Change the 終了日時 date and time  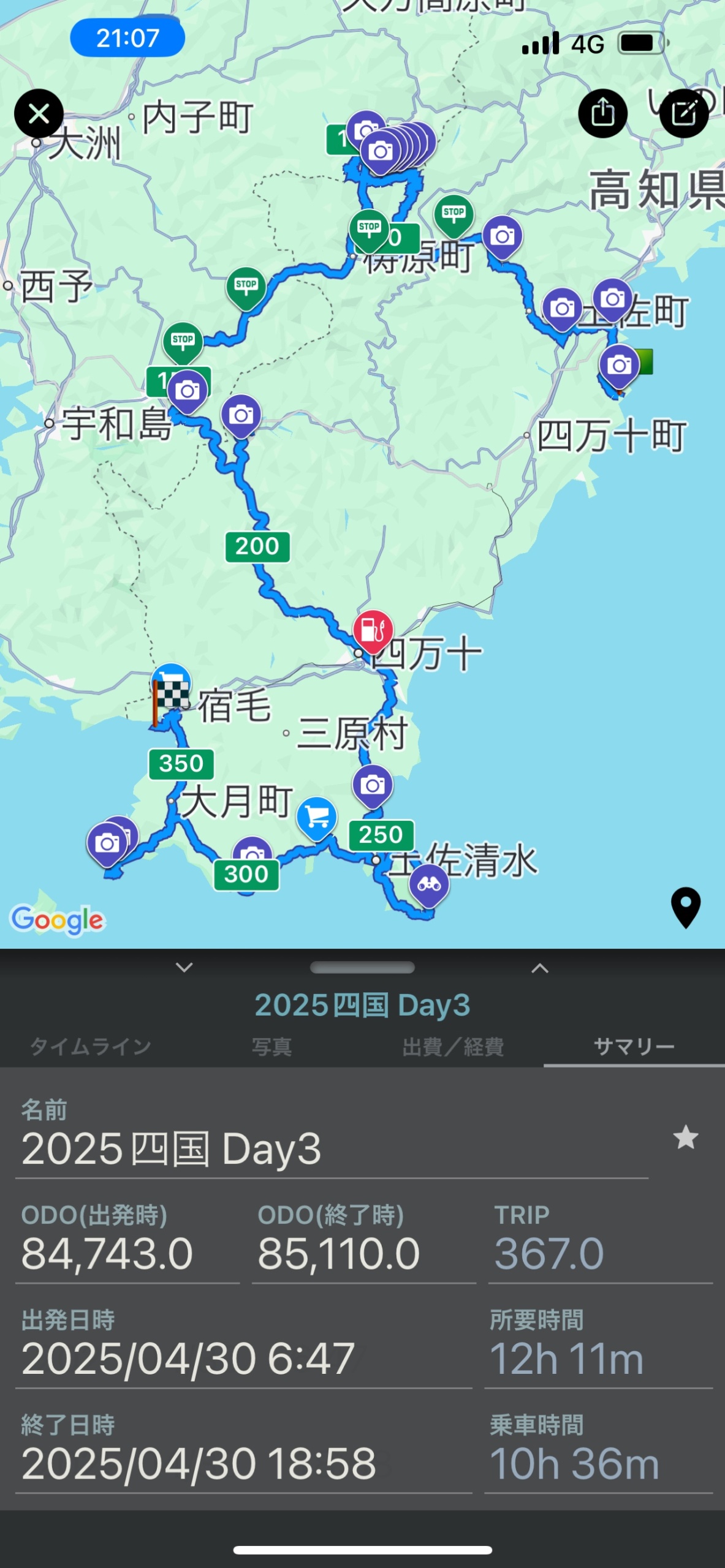point(244,1463)
